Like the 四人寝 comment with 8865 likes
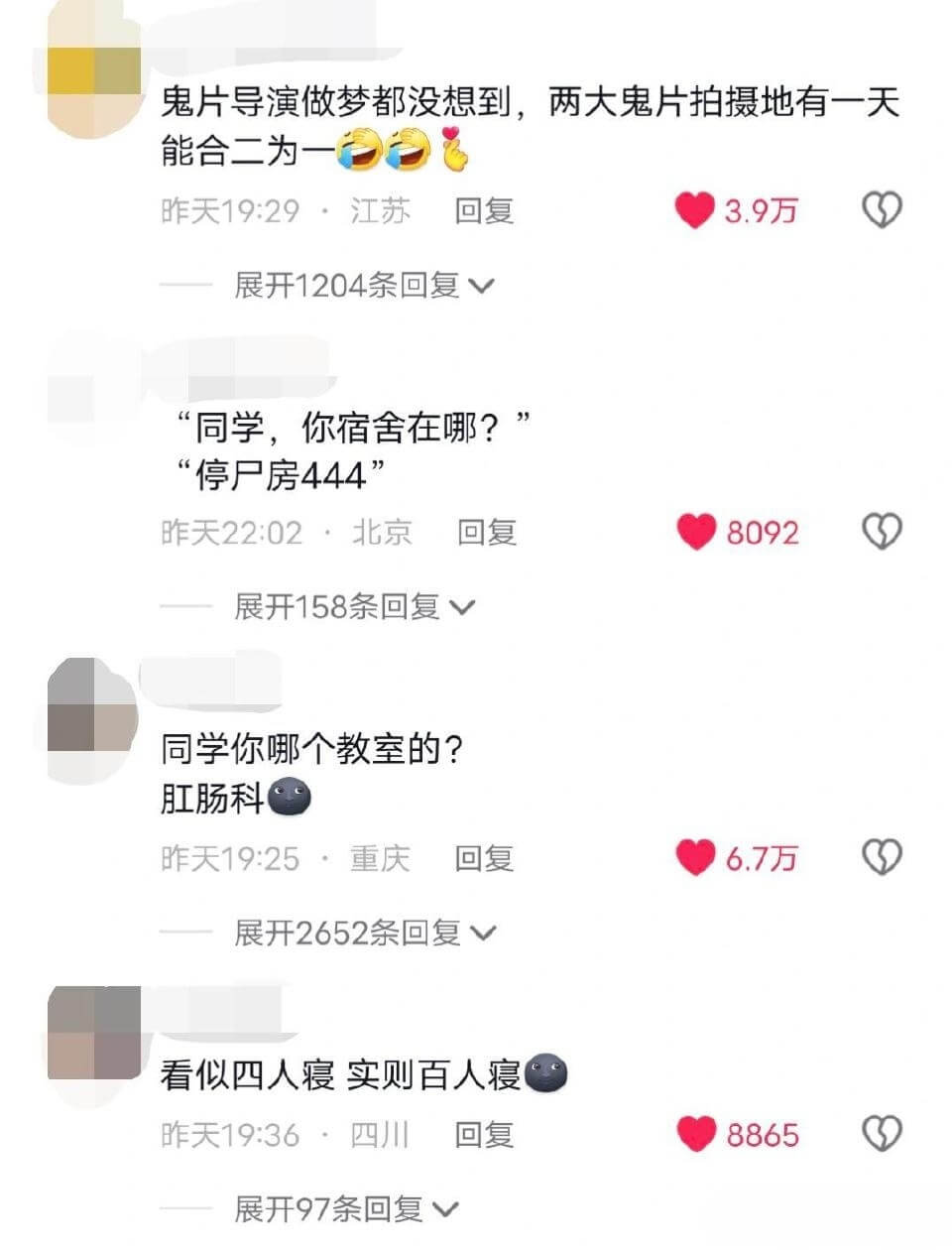Screen dimensions: 952x1250 coord(695,1134)
